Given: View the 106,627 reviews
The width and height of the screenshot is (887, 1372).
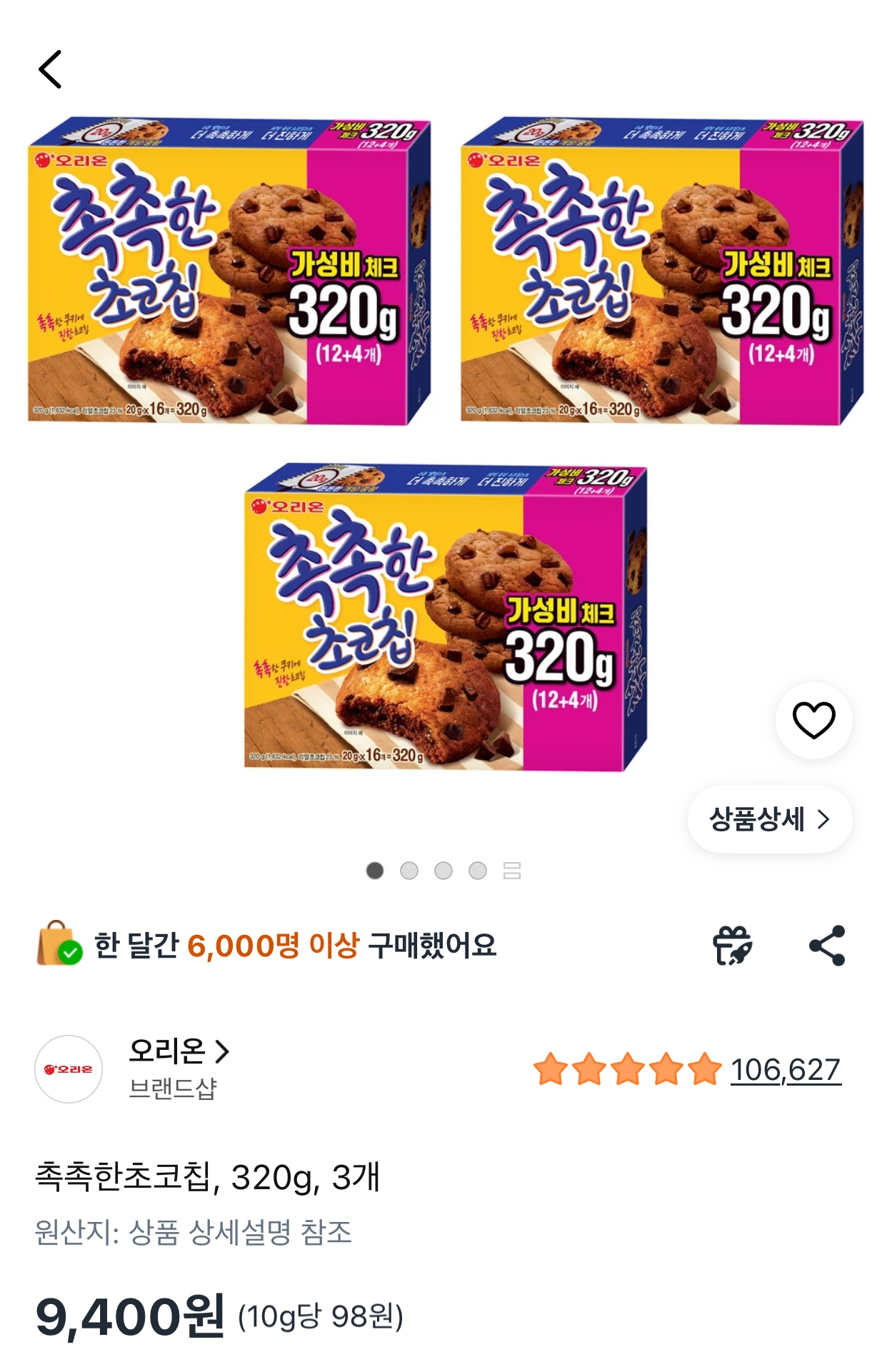Looking at the screenshot, I should pos(785,1070).
